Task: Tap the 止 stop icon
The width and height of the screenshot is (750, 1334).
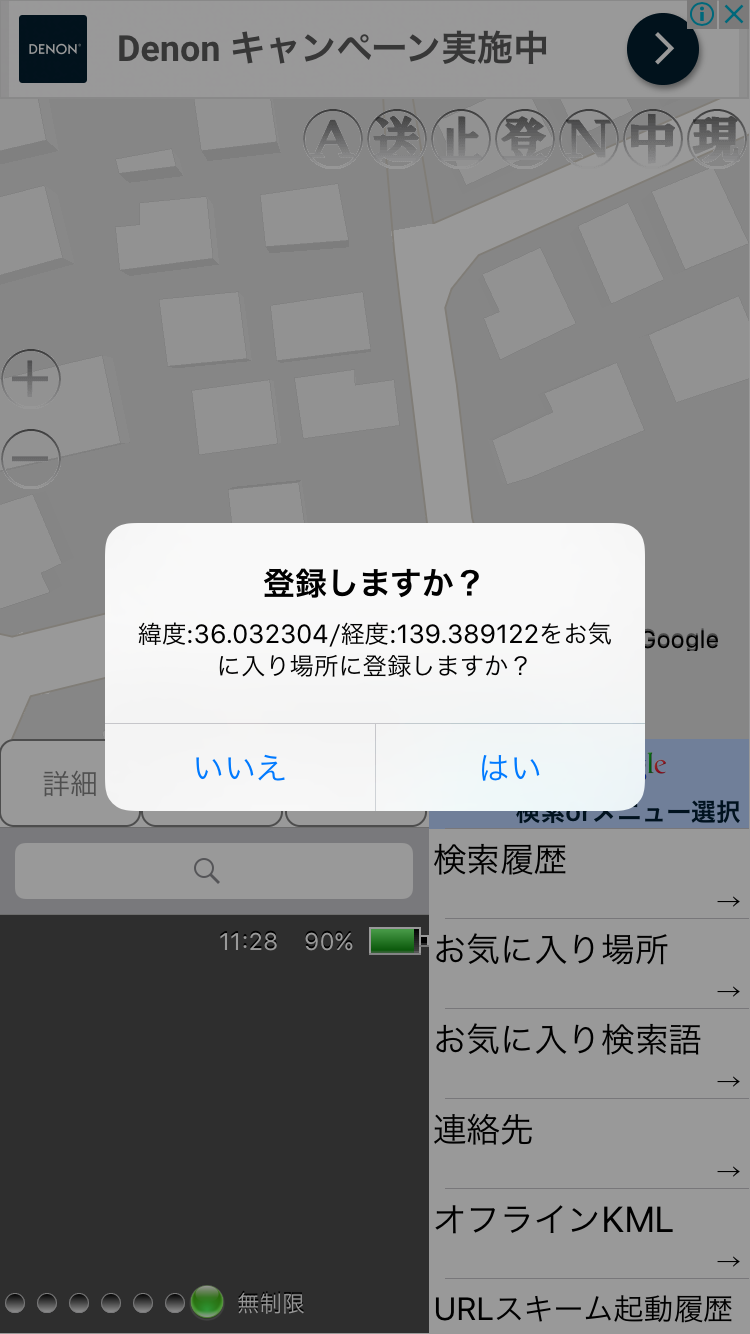Action: point(461,140)
